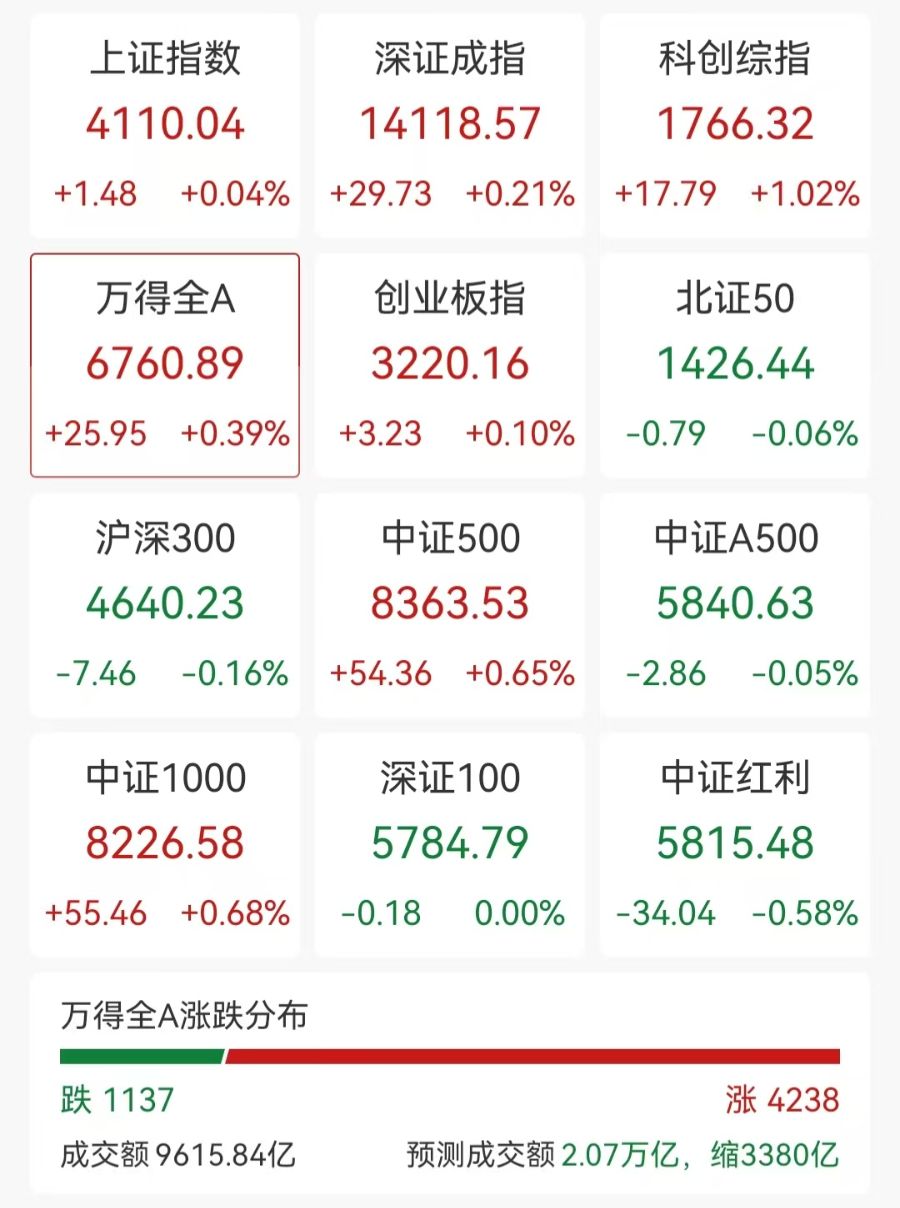Open the 上证指数 index card
This screenshot has height=1208, width=900.
pyautogui.click(x=165, y=125)
